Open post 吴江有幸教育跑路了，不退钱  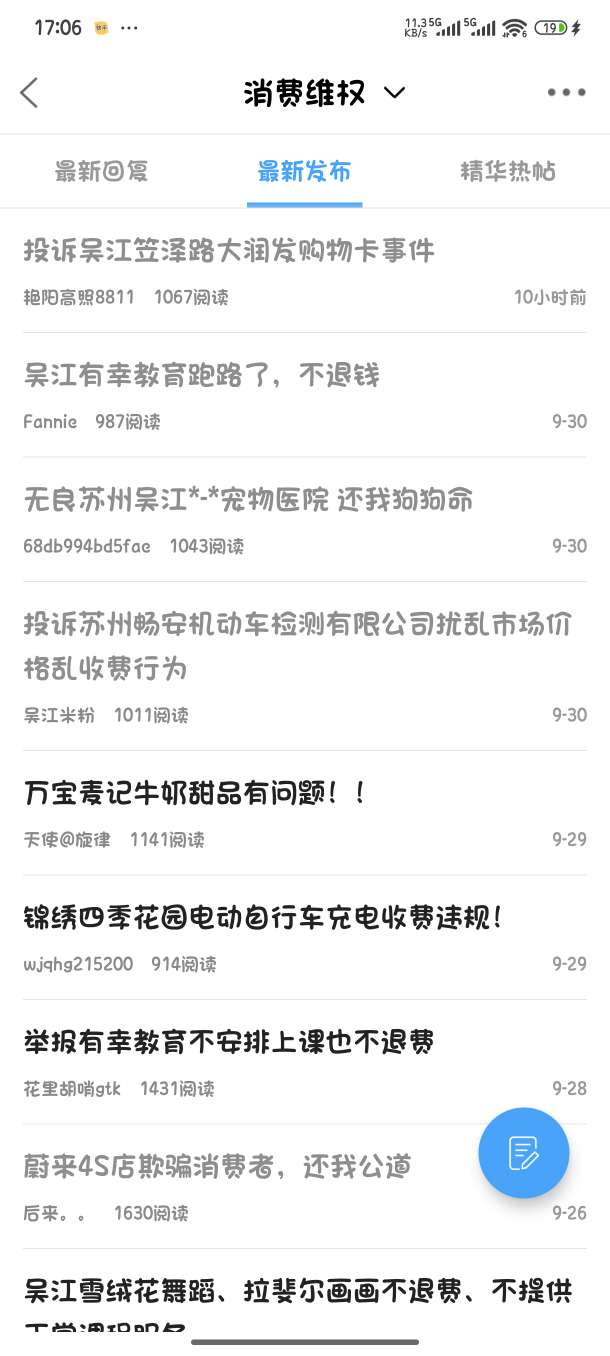click(x=202, y=375)
